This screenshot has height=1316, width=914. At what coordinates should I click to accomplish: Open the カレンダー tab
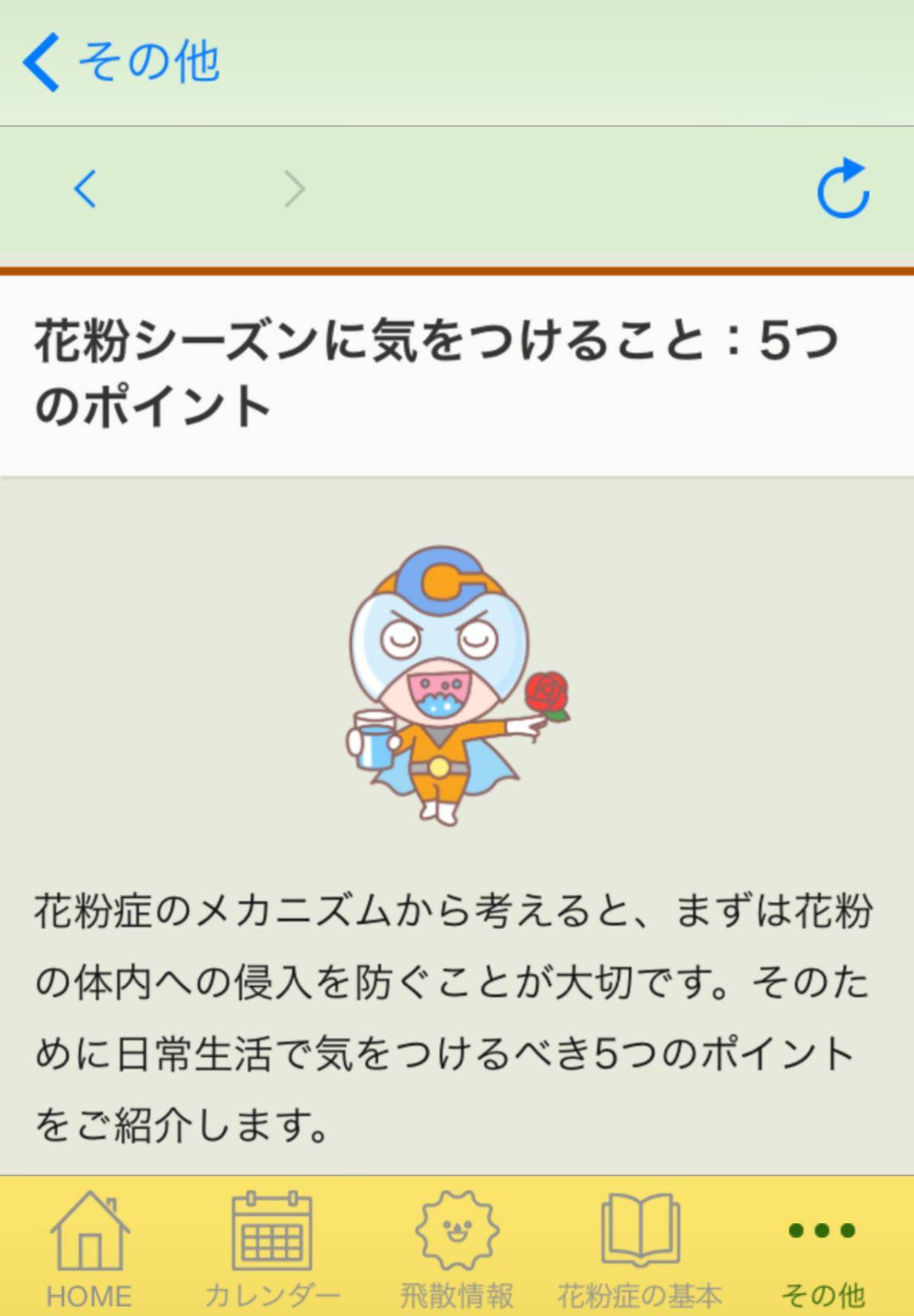pyautogui.click(x=272, y=1247)
